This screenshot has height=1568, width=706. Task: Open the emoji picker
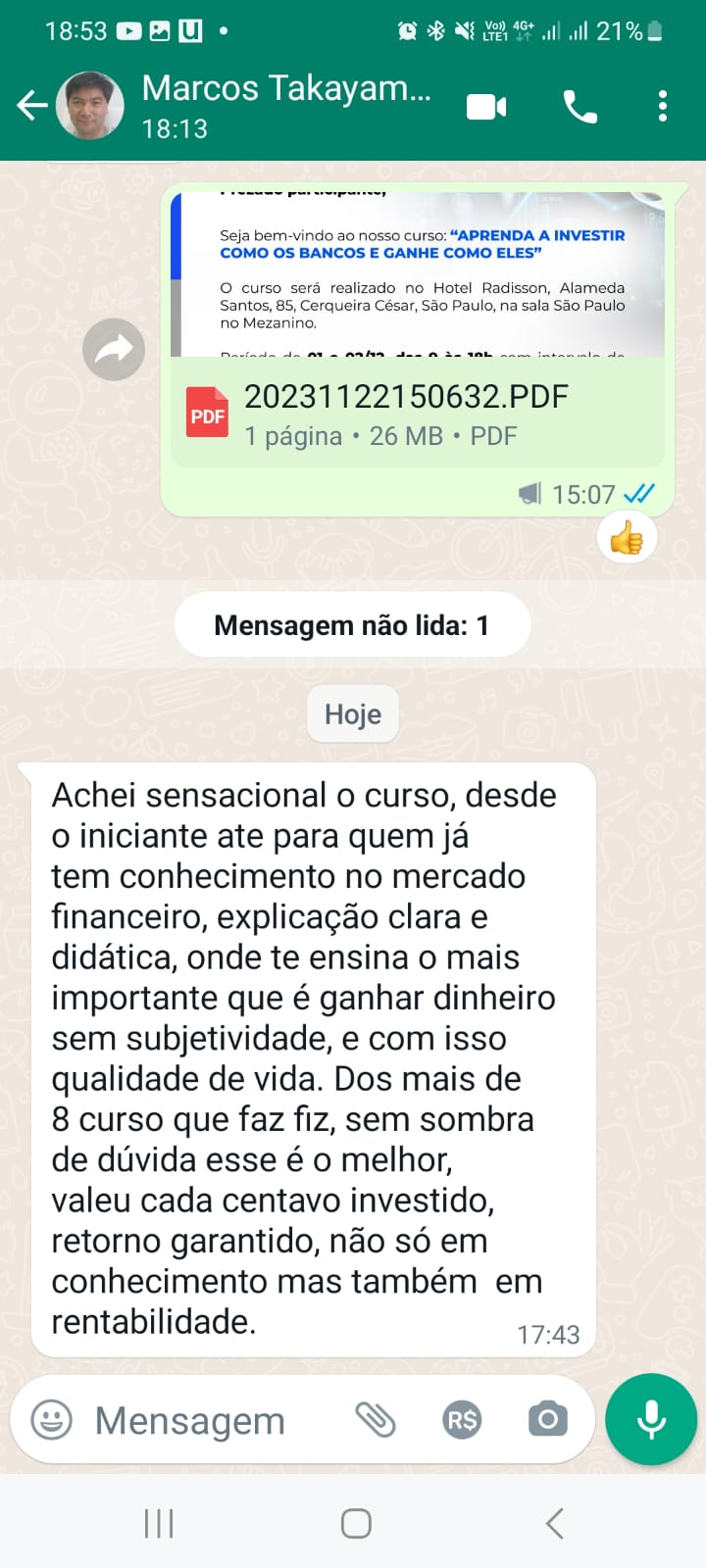pyautogui.click(x=52, y=1419)
